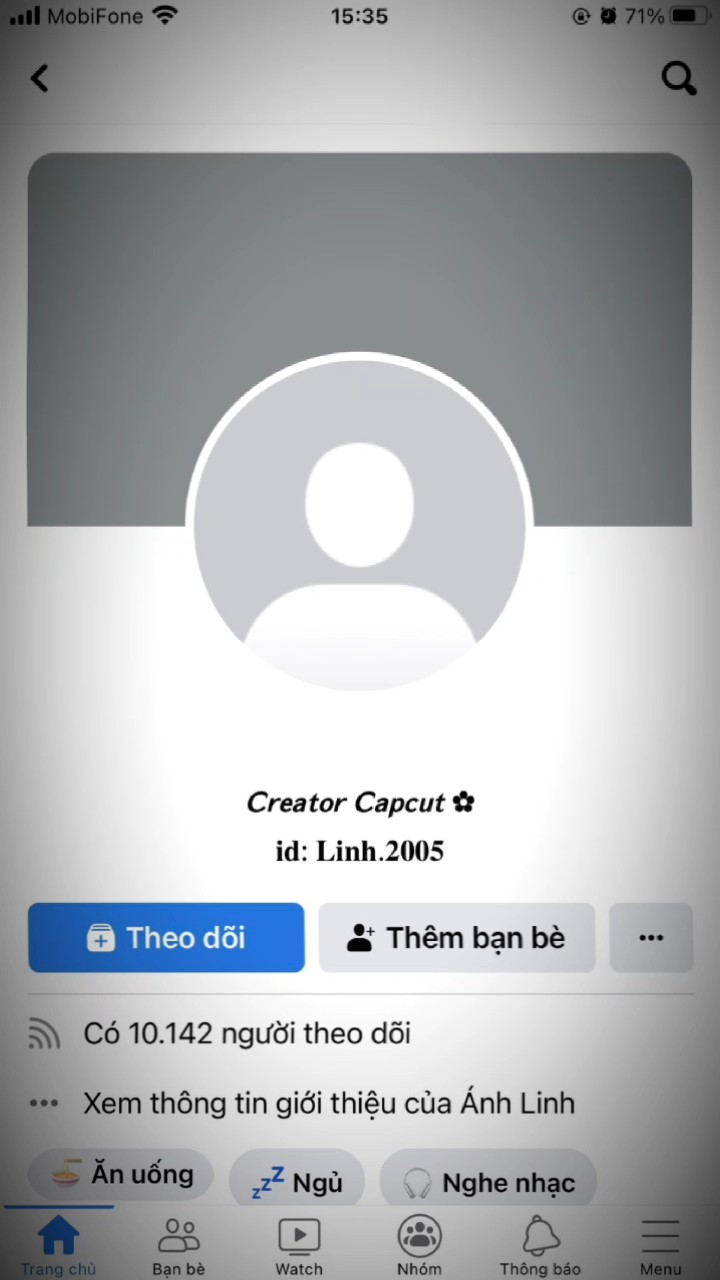
Task: Open the Thông báo notifications tab
Action: click(x=540, y=1245)
